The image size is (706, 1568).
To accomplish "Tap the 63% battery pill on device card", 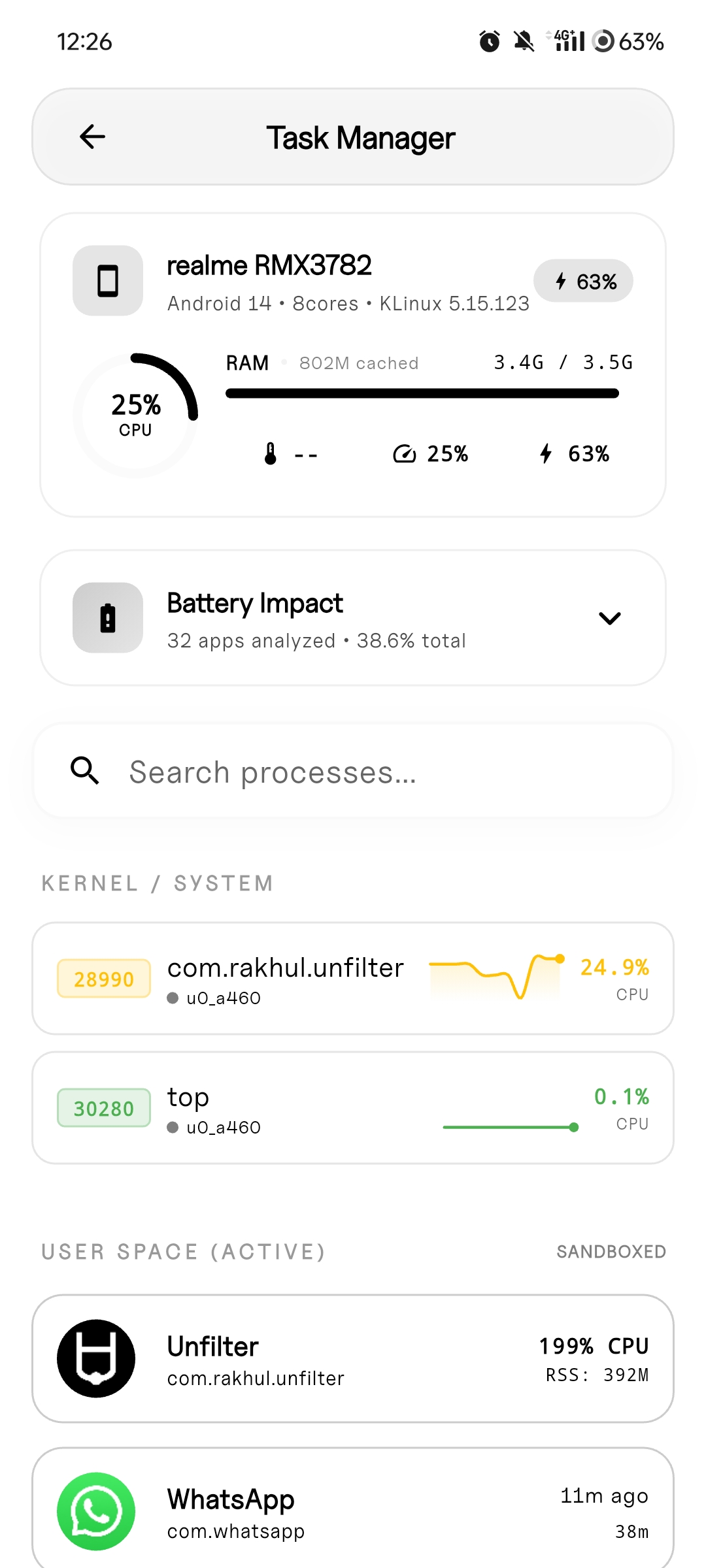I will (583, 281).
